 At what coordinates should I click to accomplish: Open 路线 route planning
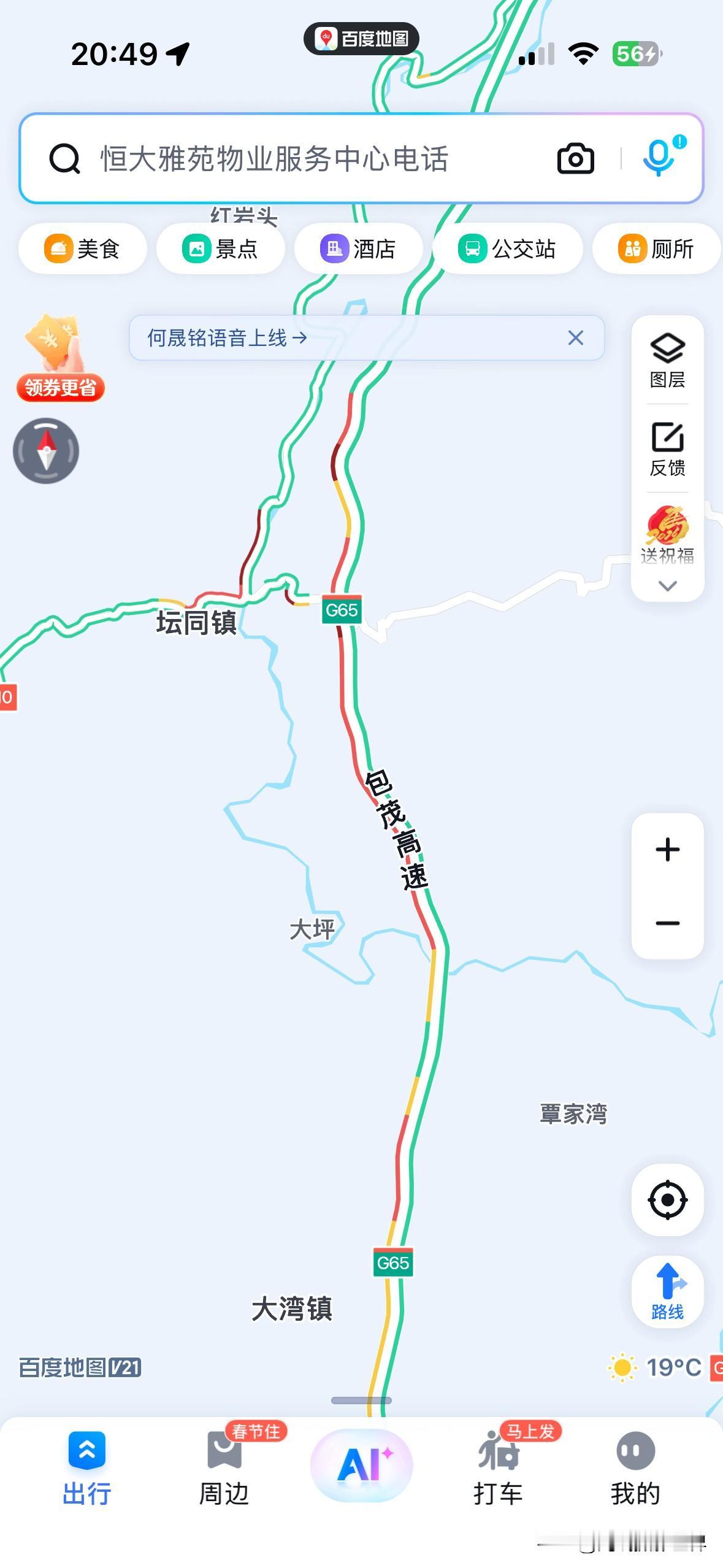click(x=667, y=1292)
